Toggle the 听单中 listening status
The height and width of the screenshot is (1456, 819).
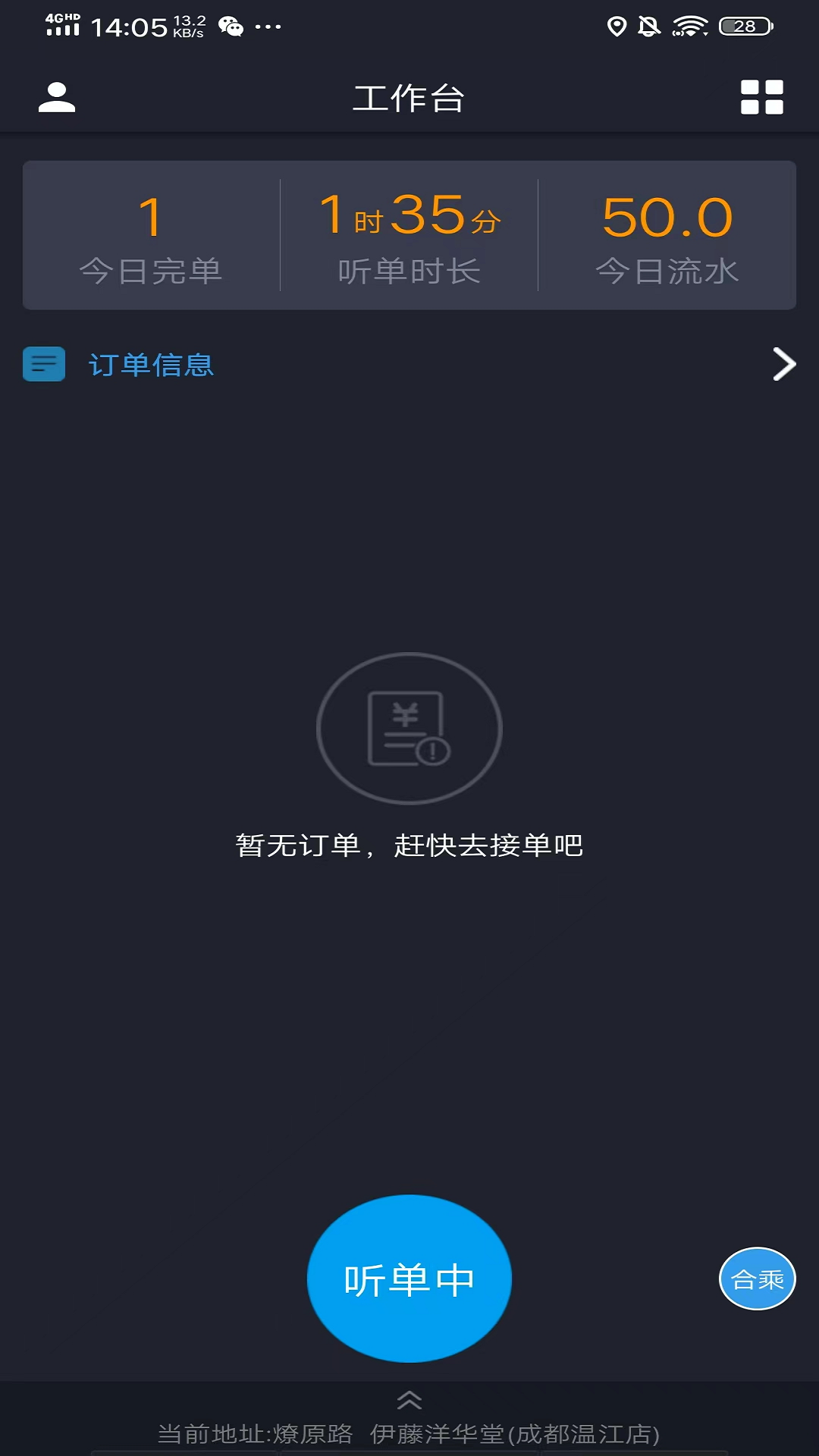click(409, 1278)
